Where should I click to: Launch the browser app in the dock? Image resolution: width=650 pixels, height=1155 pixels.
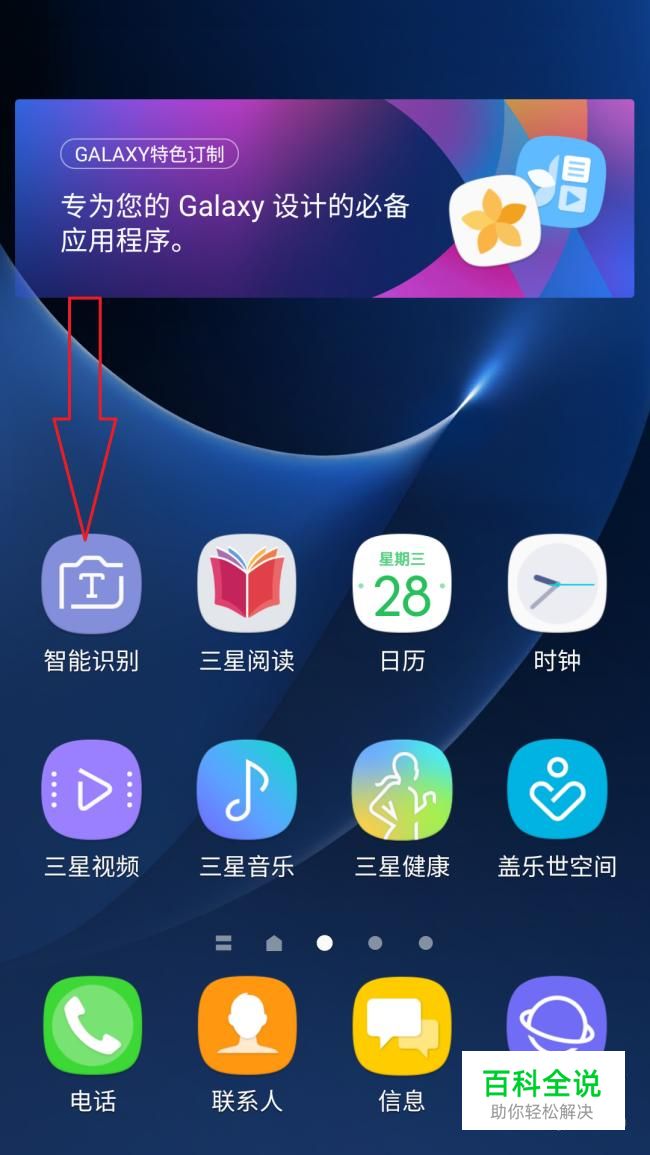pos(557,1015)
